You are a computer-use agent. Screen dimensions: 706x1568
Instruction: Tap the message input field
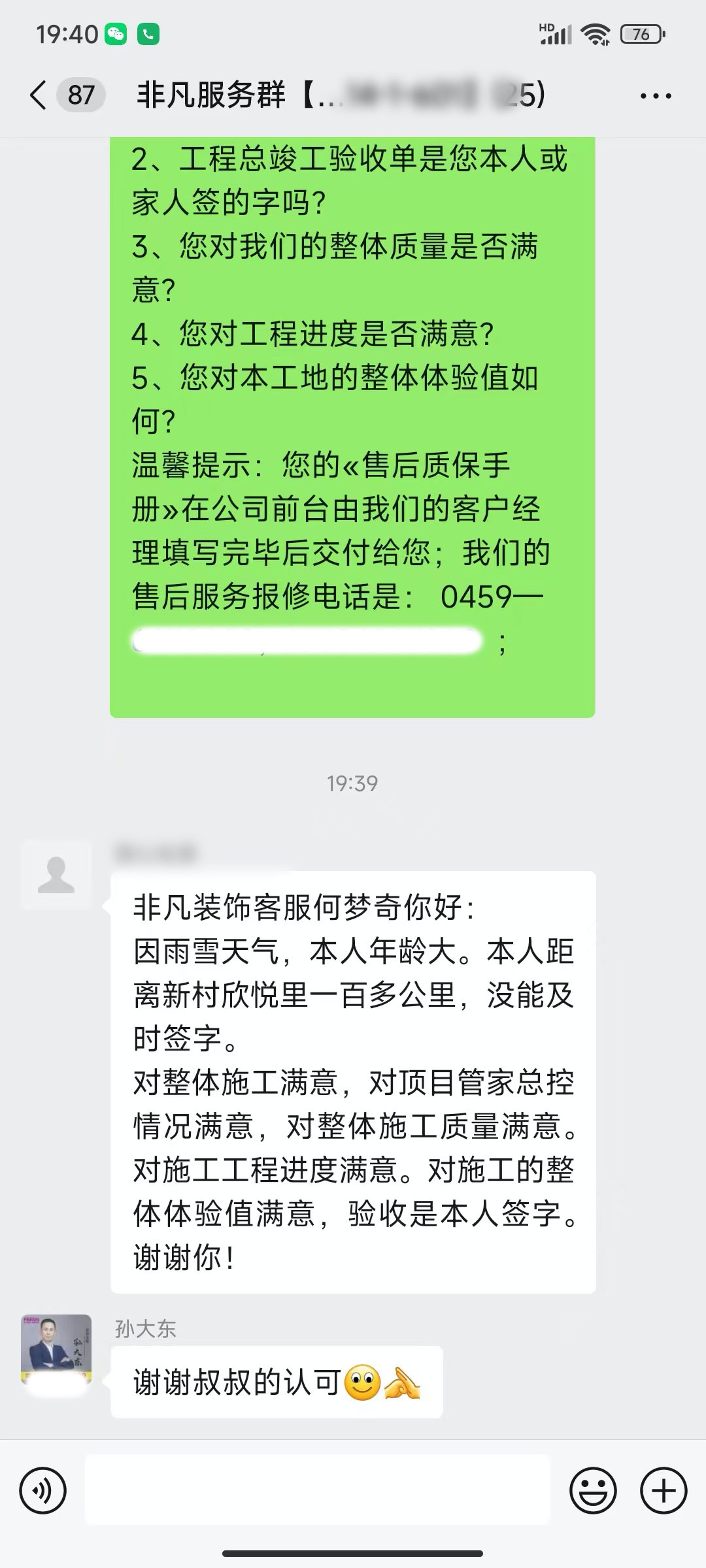[x=318, y=1490]
